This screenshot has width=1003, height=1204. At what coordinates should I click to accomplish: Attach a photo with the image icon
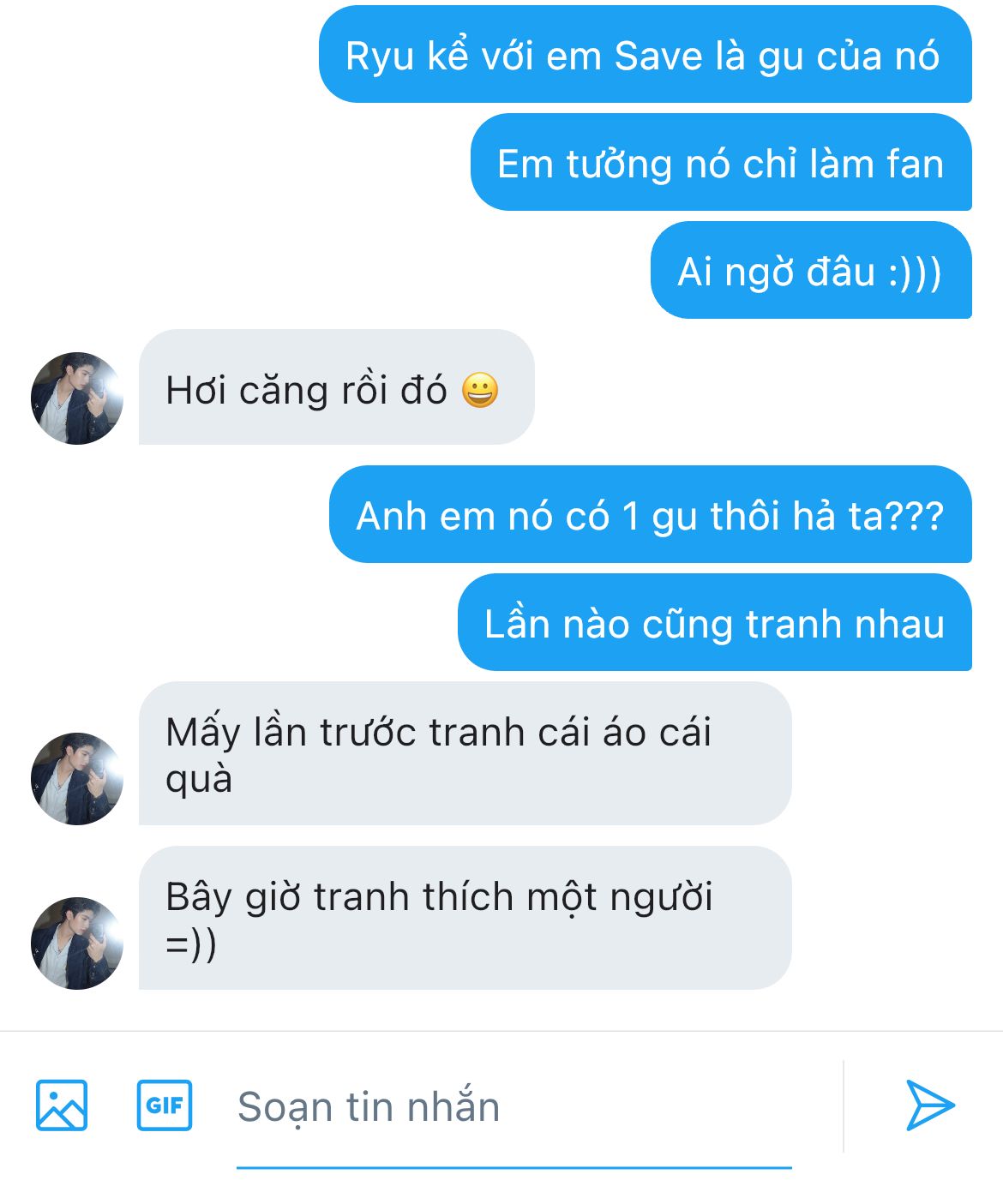coord(62,1105)
